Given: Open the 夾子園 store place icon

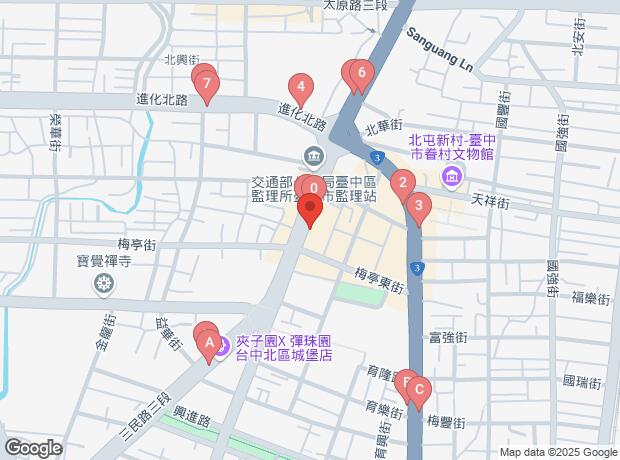Looking at the screenshot, I should 222,349.
